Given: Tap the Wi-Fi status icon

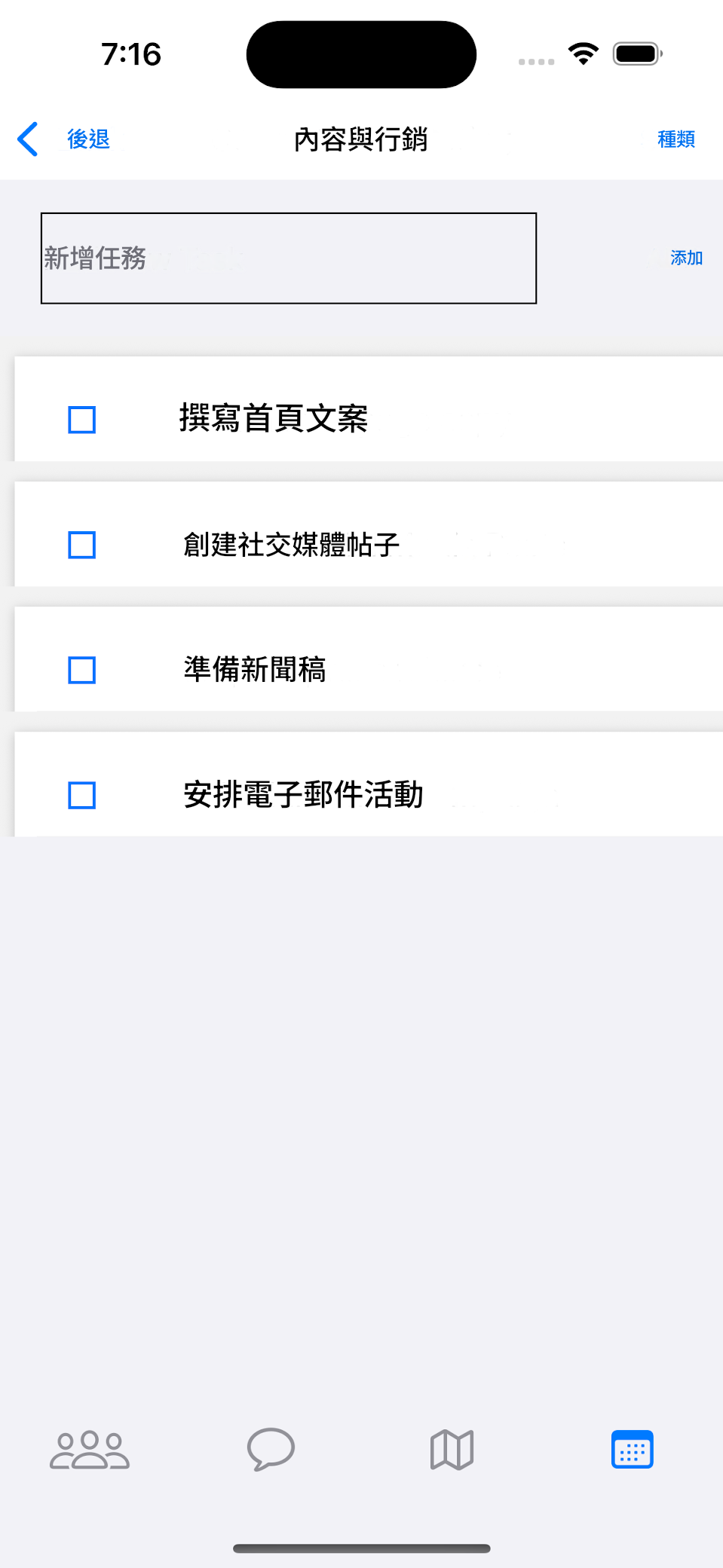Looking at the screenshot, I should tap(582, 53).
